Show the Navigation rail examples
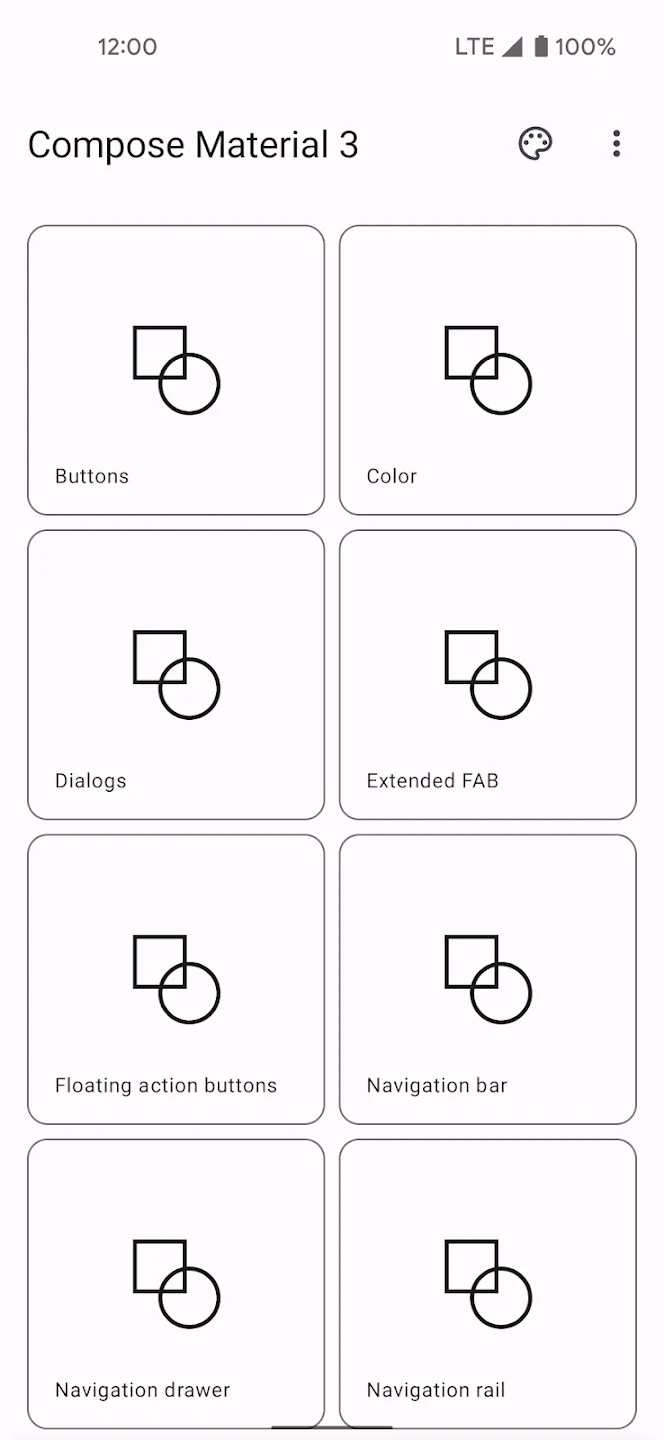Image resolution: width=664 pixels, height=1440 pixels. click(x=487, y=1283)
